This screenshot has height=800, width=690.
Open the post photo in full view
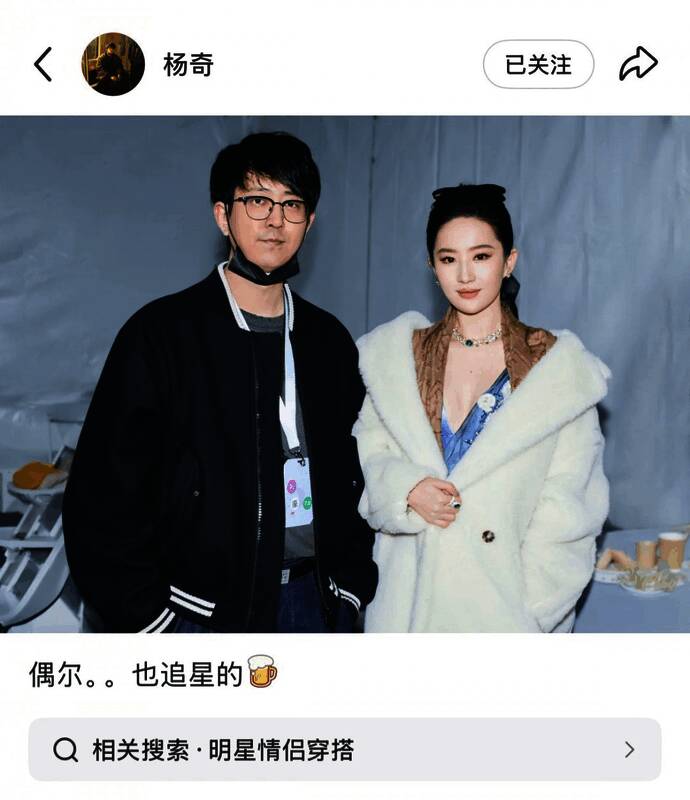click(x=345, y=374)
